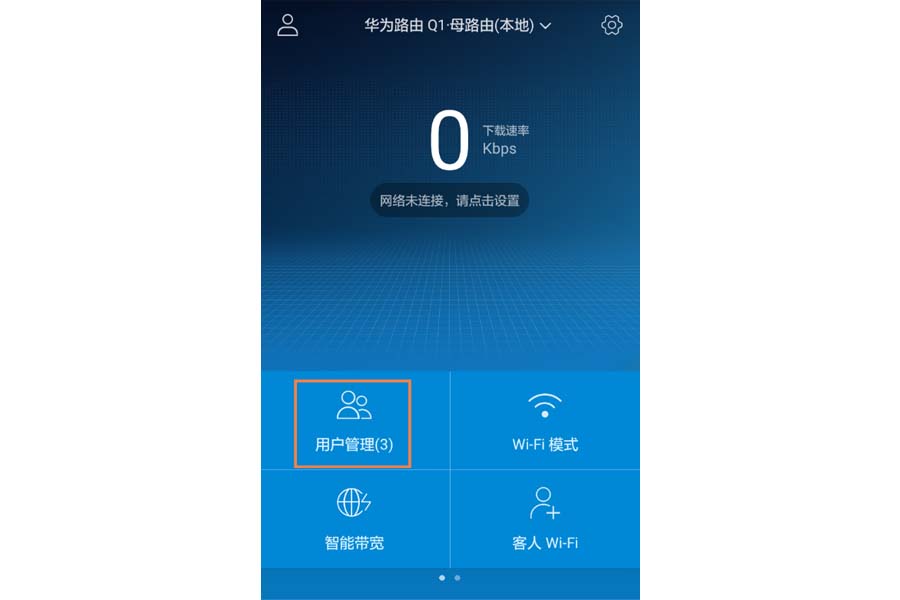Open the account profile icon
Image resolution: width=900 pixels, height=600 pixels.
(x=288, y=25)
